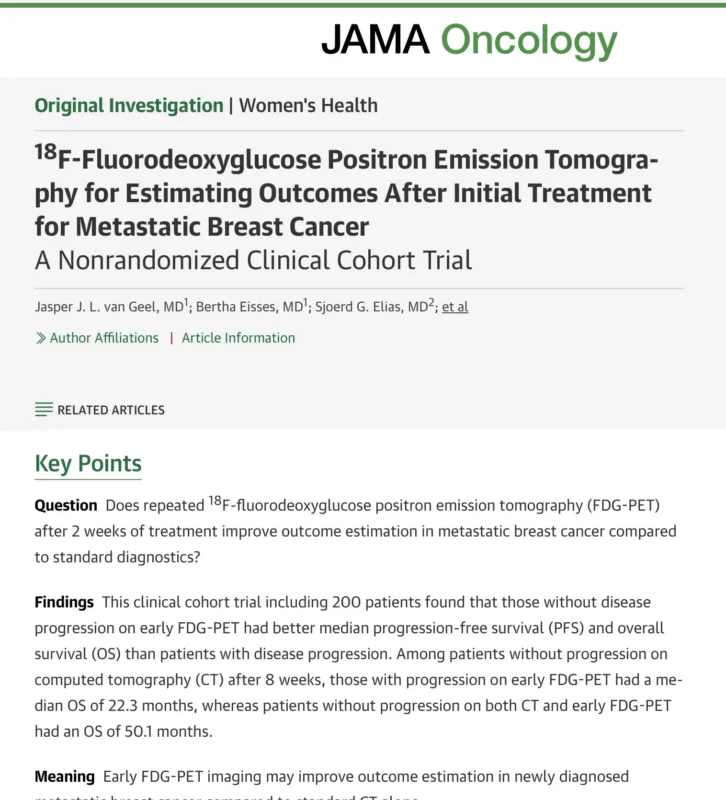Expand the Author Affiliations section
The width and height of the screenshot is (726, 800).
[103, 338]
